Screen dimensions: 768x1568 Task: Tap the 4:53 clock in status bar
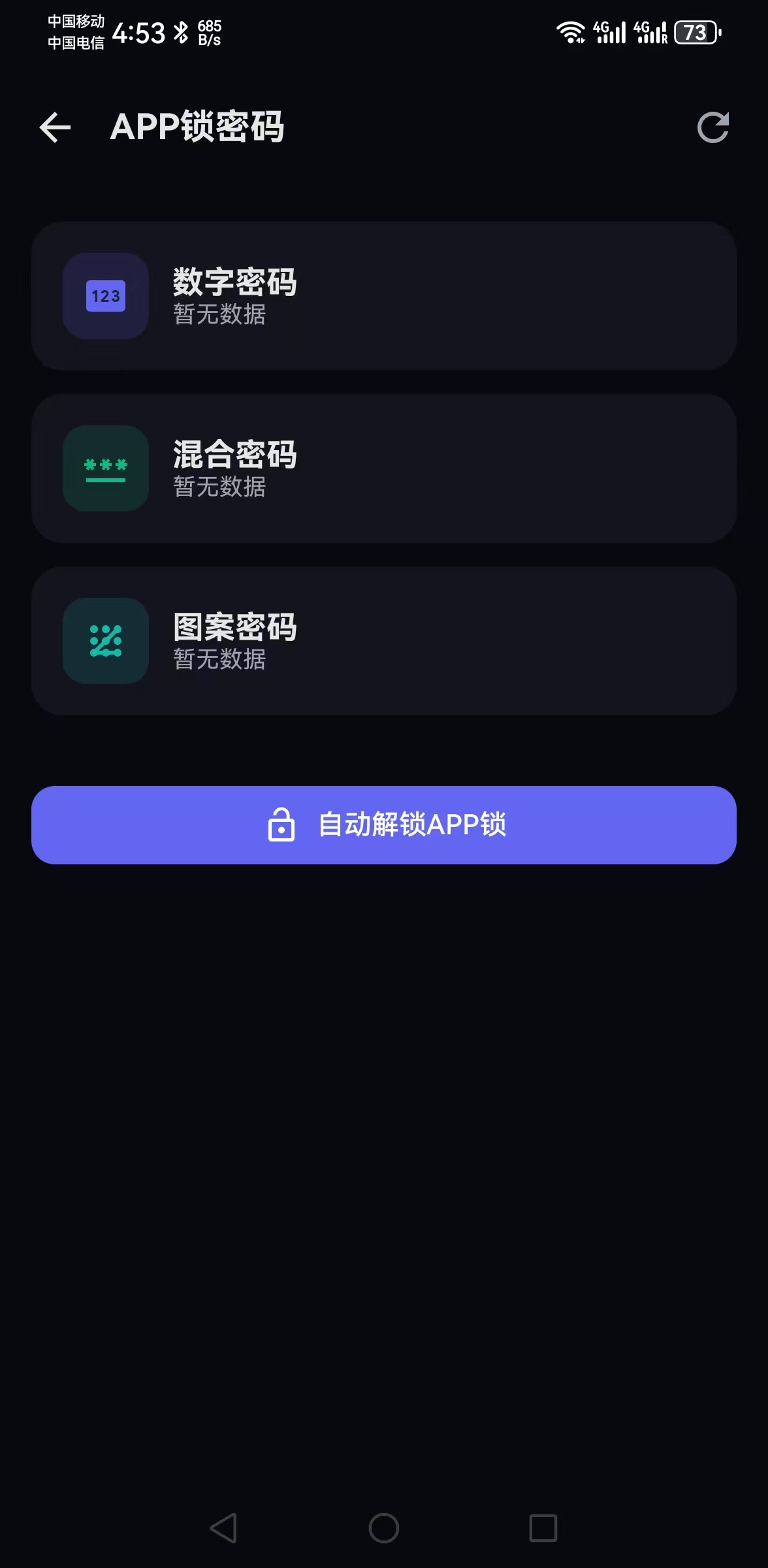coord(140,34)
